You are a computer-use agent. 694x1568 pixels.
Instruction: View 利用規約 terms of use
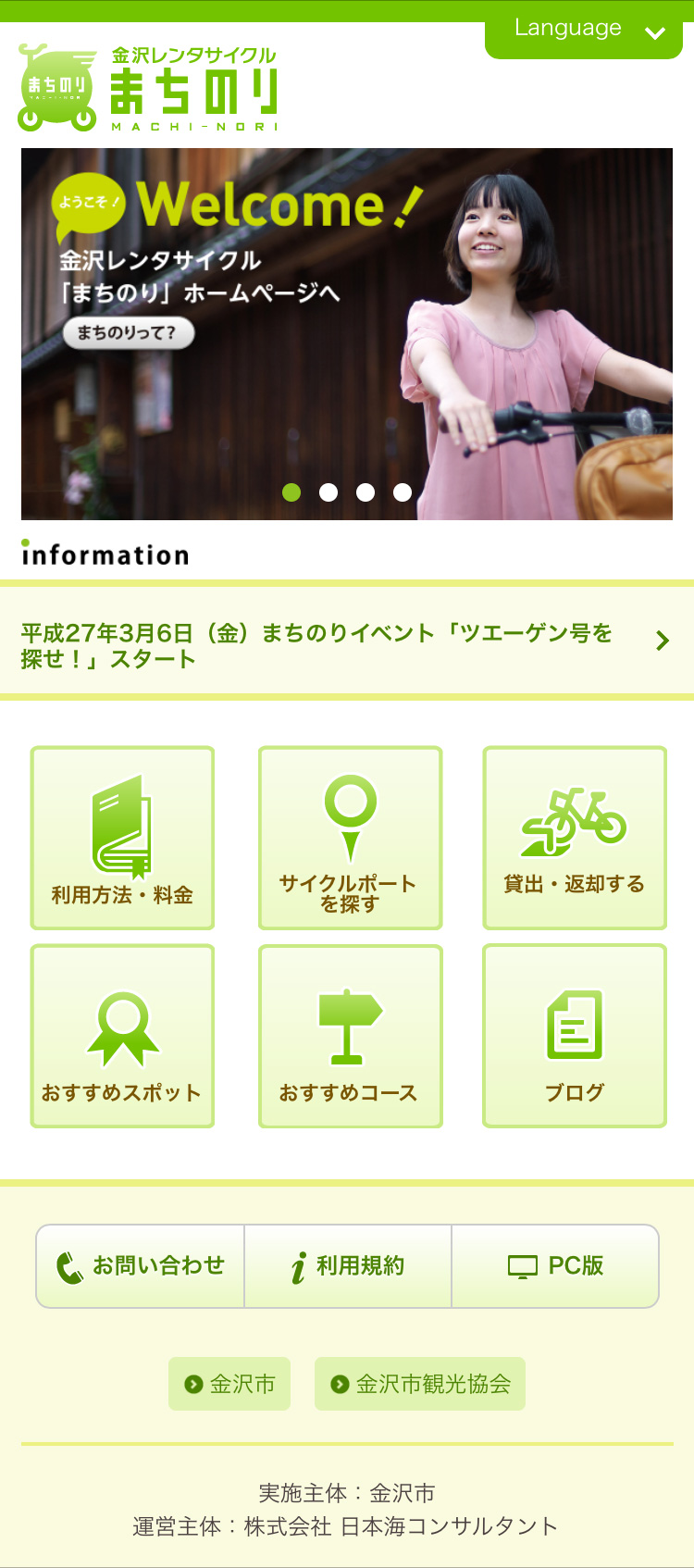348,1266
